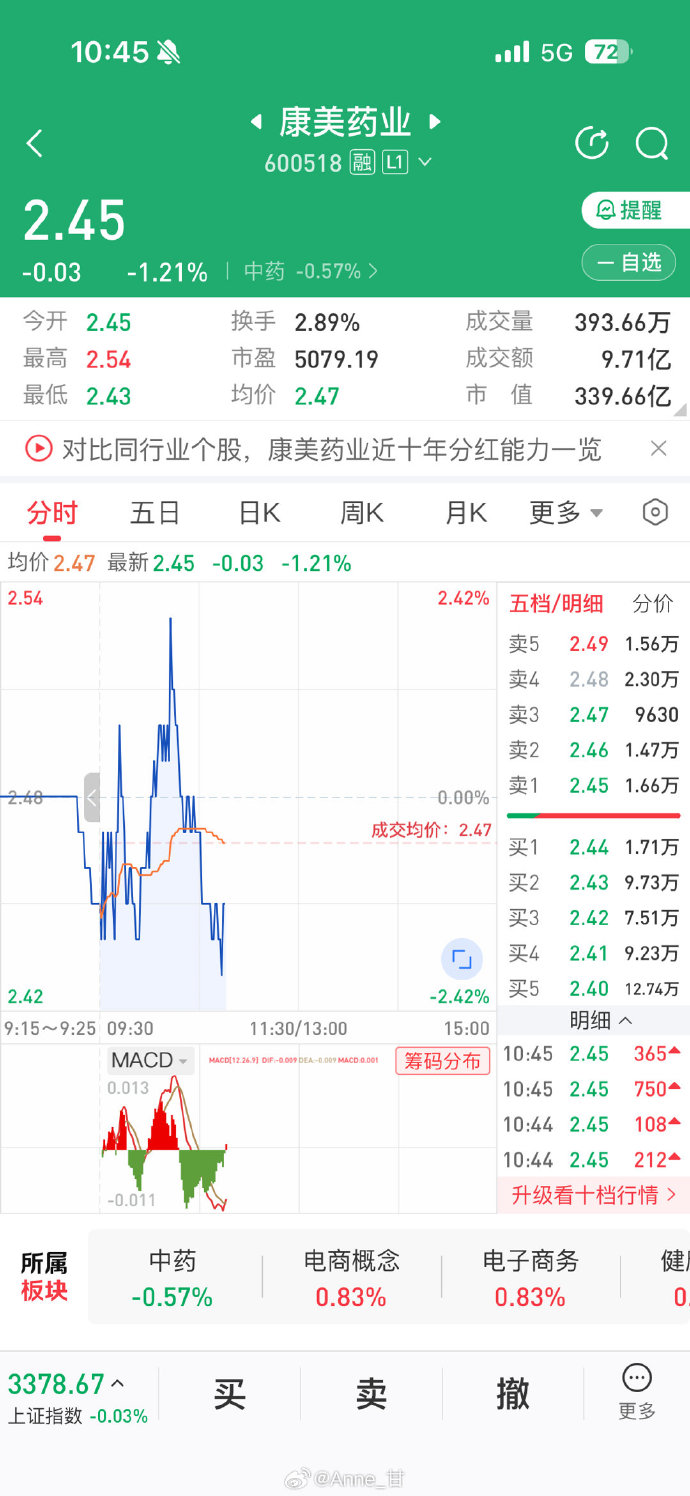690x1496 pixels.
Task: Open chart settings hexagon icon
Action: [655, 513]
